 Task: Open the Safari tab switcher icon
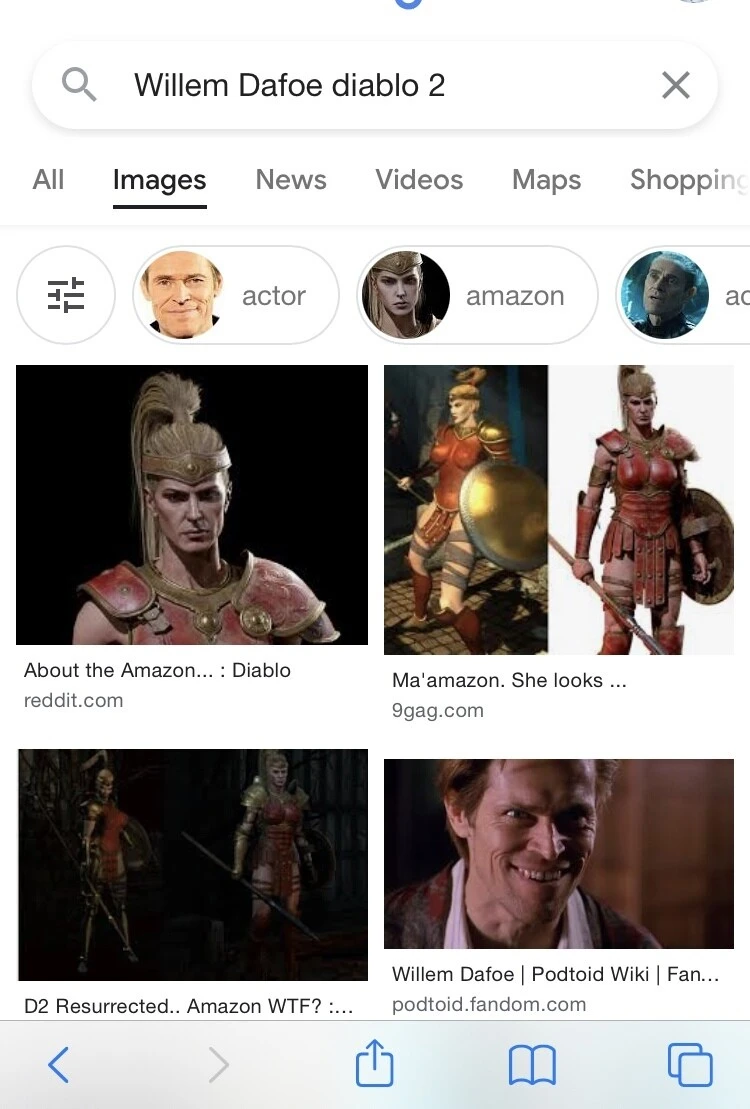(690, 1063)
